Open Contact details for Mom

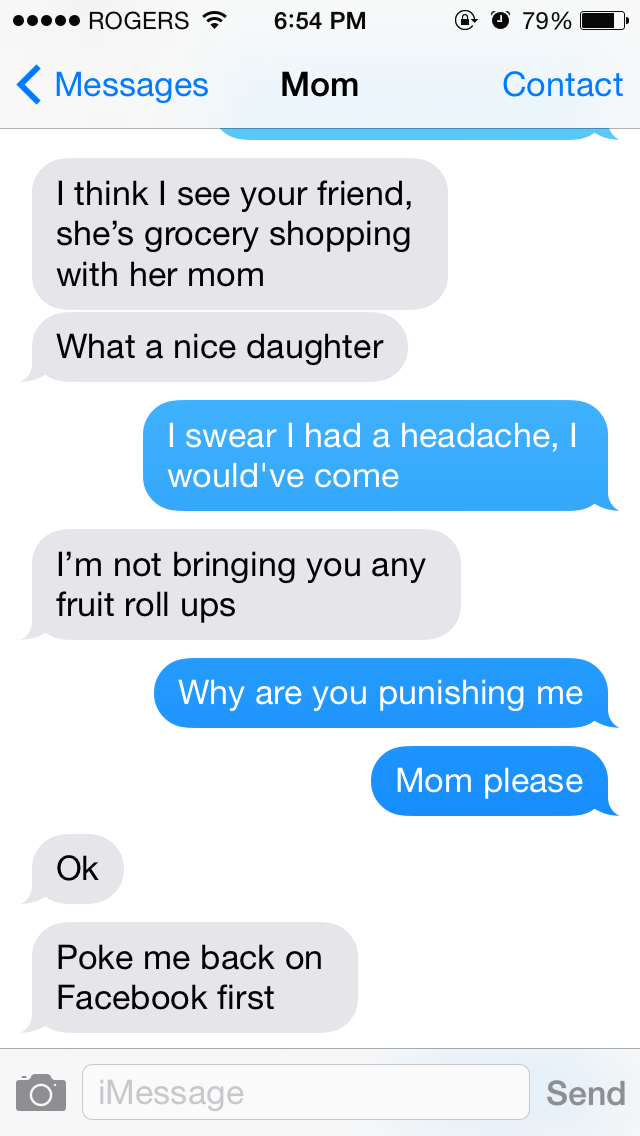click(562, 85)
